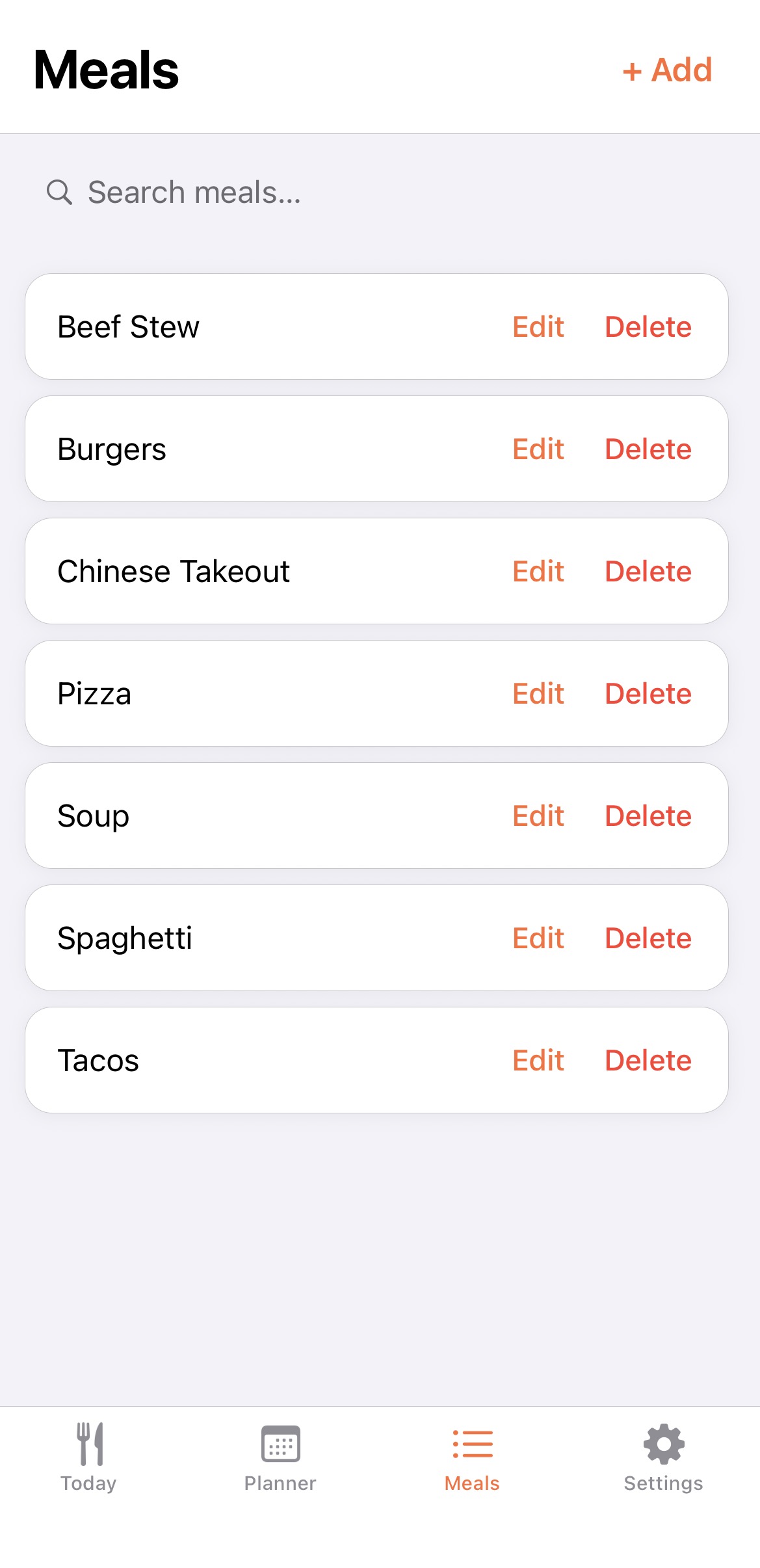Switch to the Today tab
The height and width of the screenshot is (1568, 760).
tap(89, 1457)
